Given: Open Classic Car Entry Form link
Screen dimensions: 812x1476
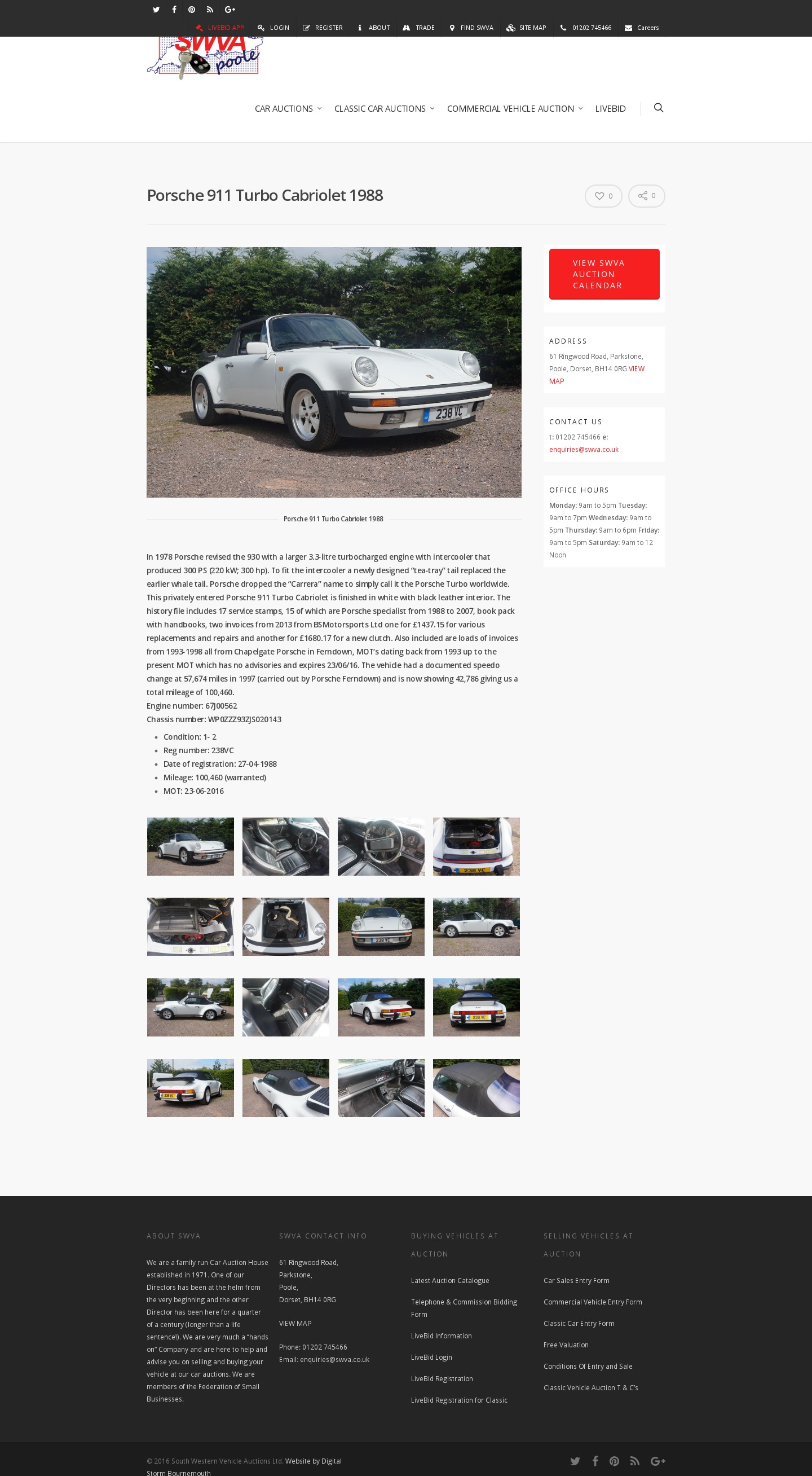Looking at the screenshot, I should click(x=579, y=1324).
